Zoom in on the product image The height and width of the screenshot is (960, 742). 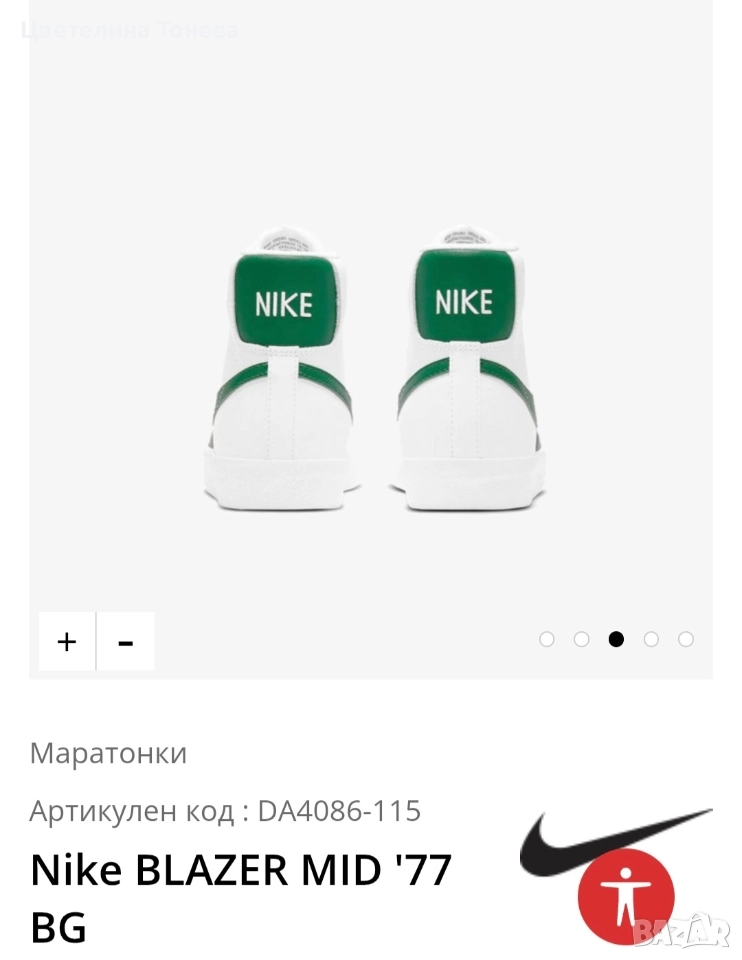67,641
